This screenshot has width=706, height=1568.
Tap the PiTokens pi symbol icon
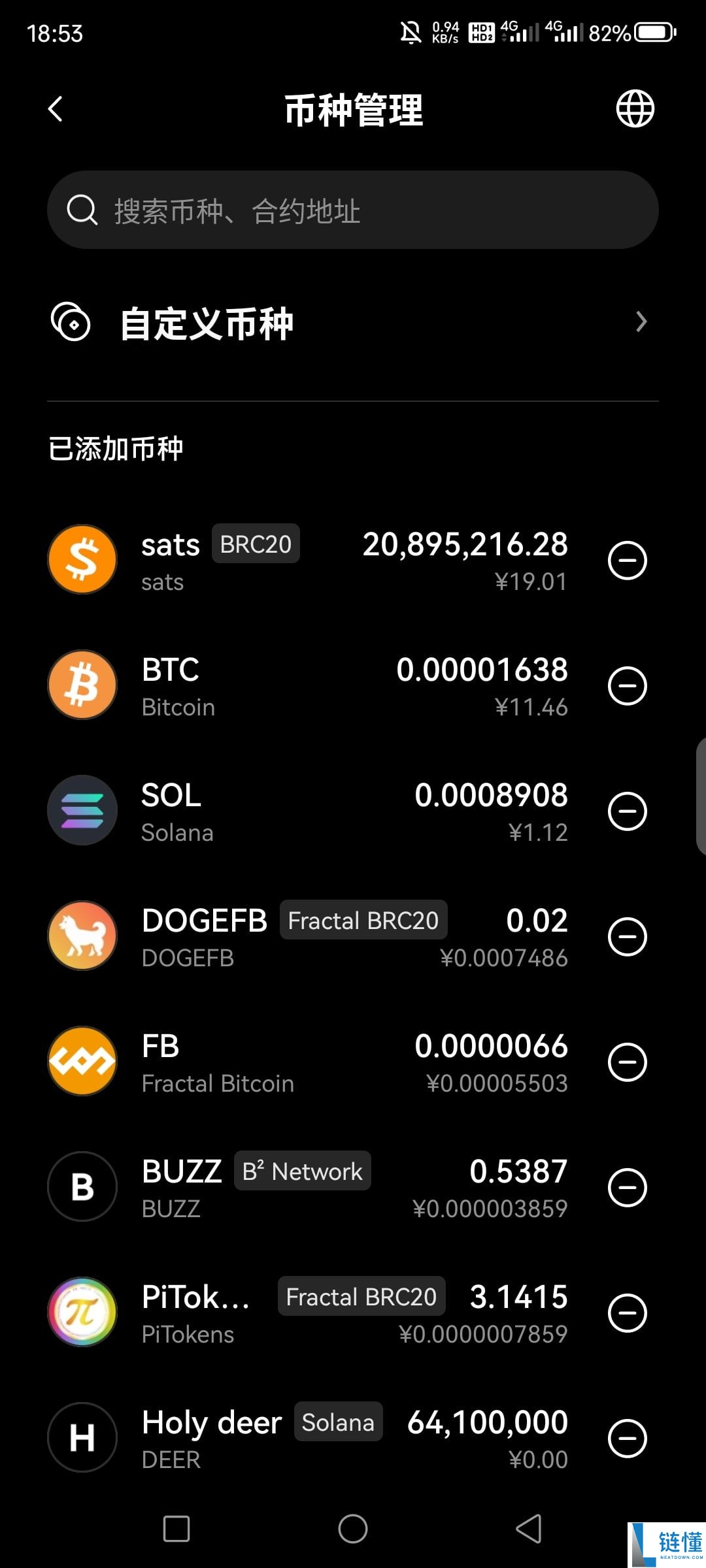[x=82, y=1312]
